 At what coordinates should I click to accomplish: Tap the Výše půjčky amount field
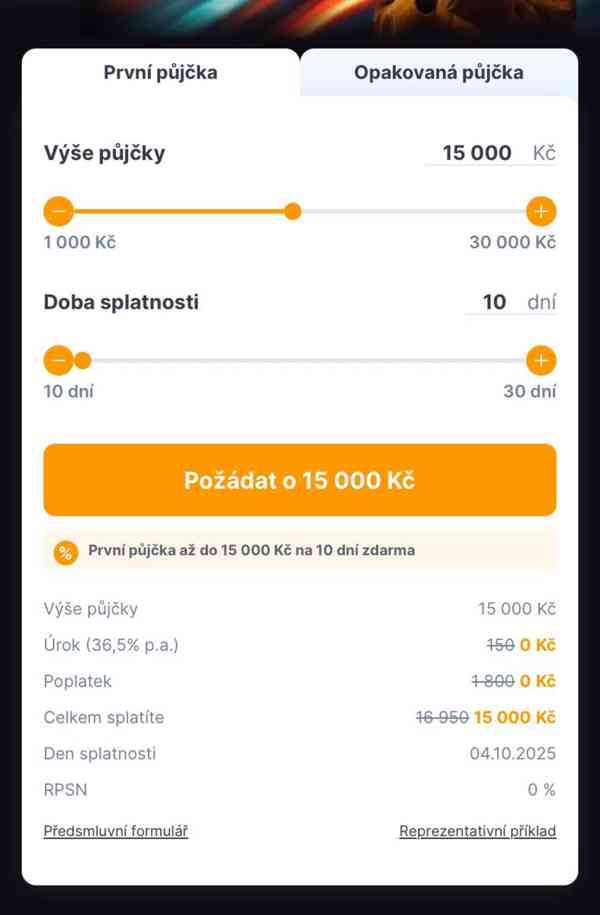[477, 153]
